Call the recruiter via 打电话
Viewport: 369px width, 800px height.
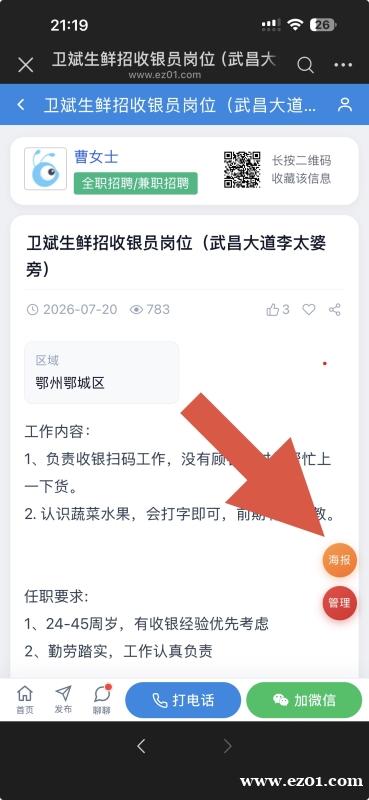pyautogui.click(x=183, y=700)
